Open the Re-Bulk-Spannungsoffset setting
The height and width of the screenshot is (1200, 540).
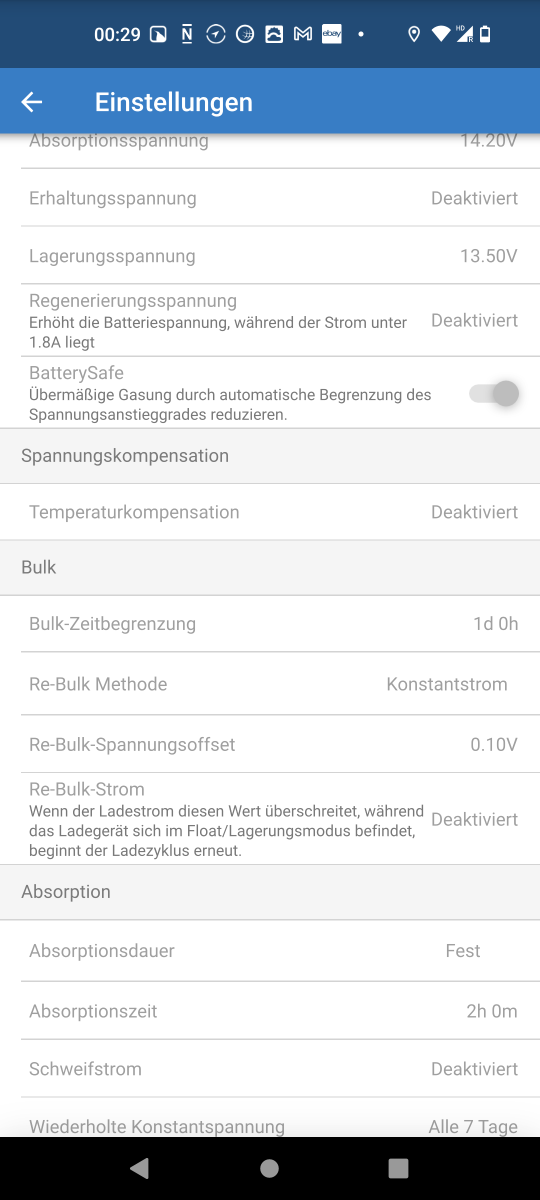[x=270, y=744]
